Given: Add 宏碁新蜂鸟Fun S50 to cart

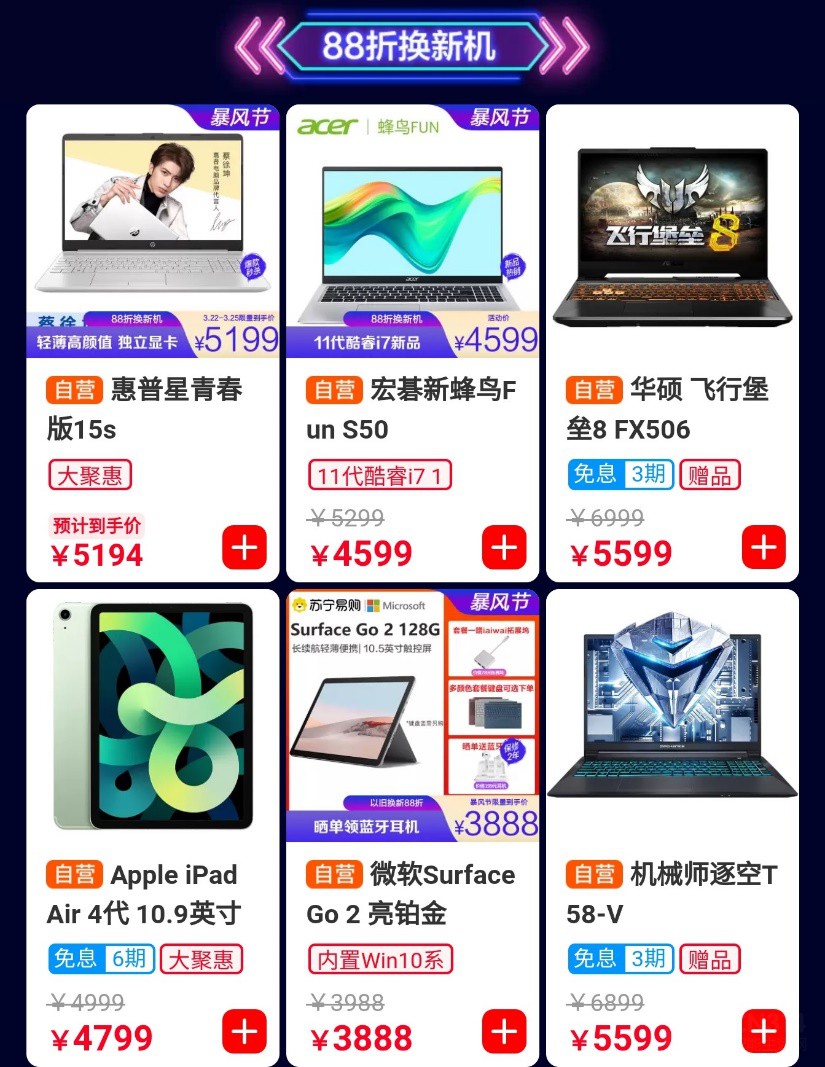Looking at the screenshot, I should pyautogui.click(x=504, y=547).
